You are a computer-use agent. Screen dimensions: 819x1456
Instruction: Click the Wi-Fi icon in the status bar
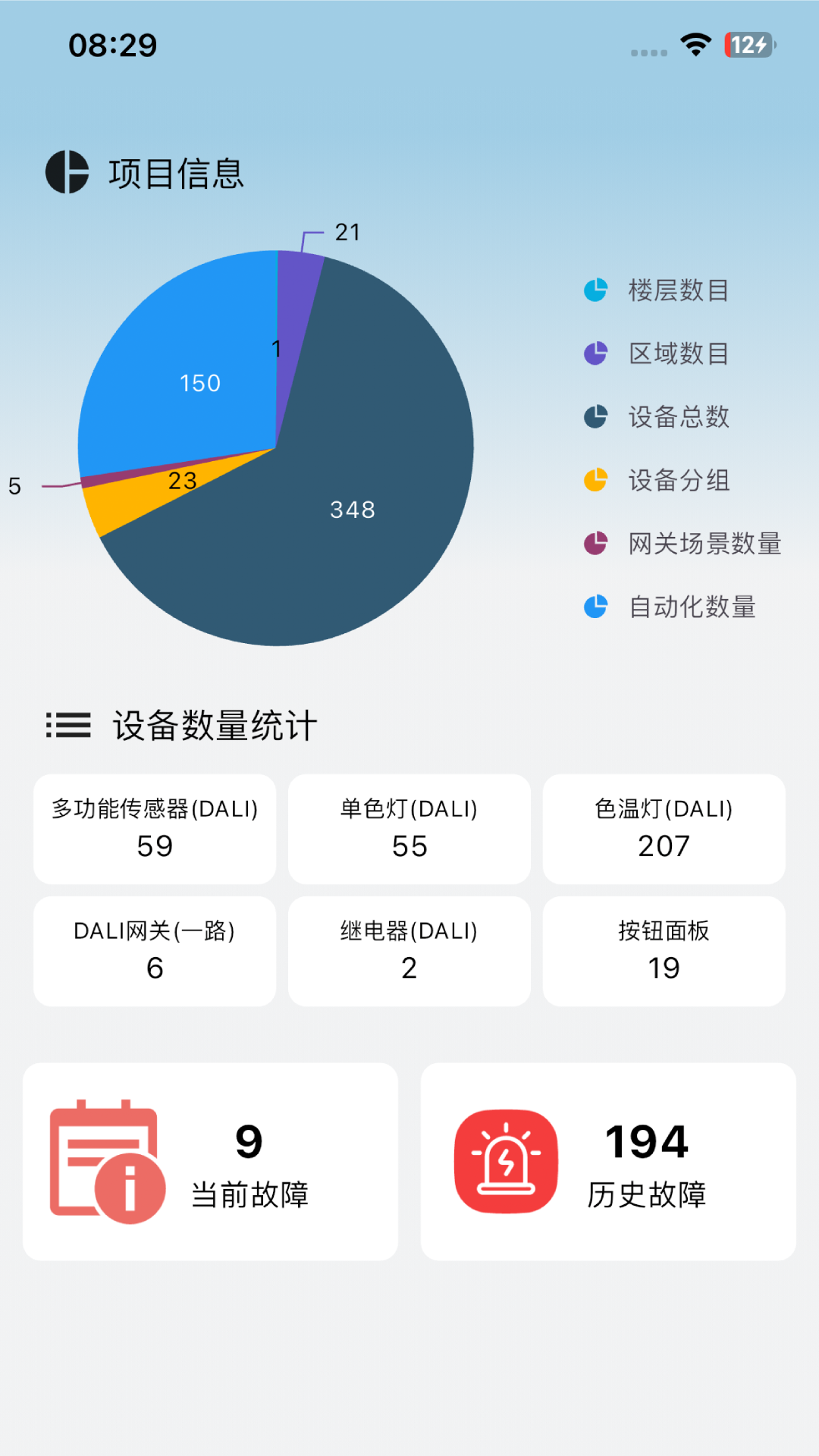click(x=695, y=45)
